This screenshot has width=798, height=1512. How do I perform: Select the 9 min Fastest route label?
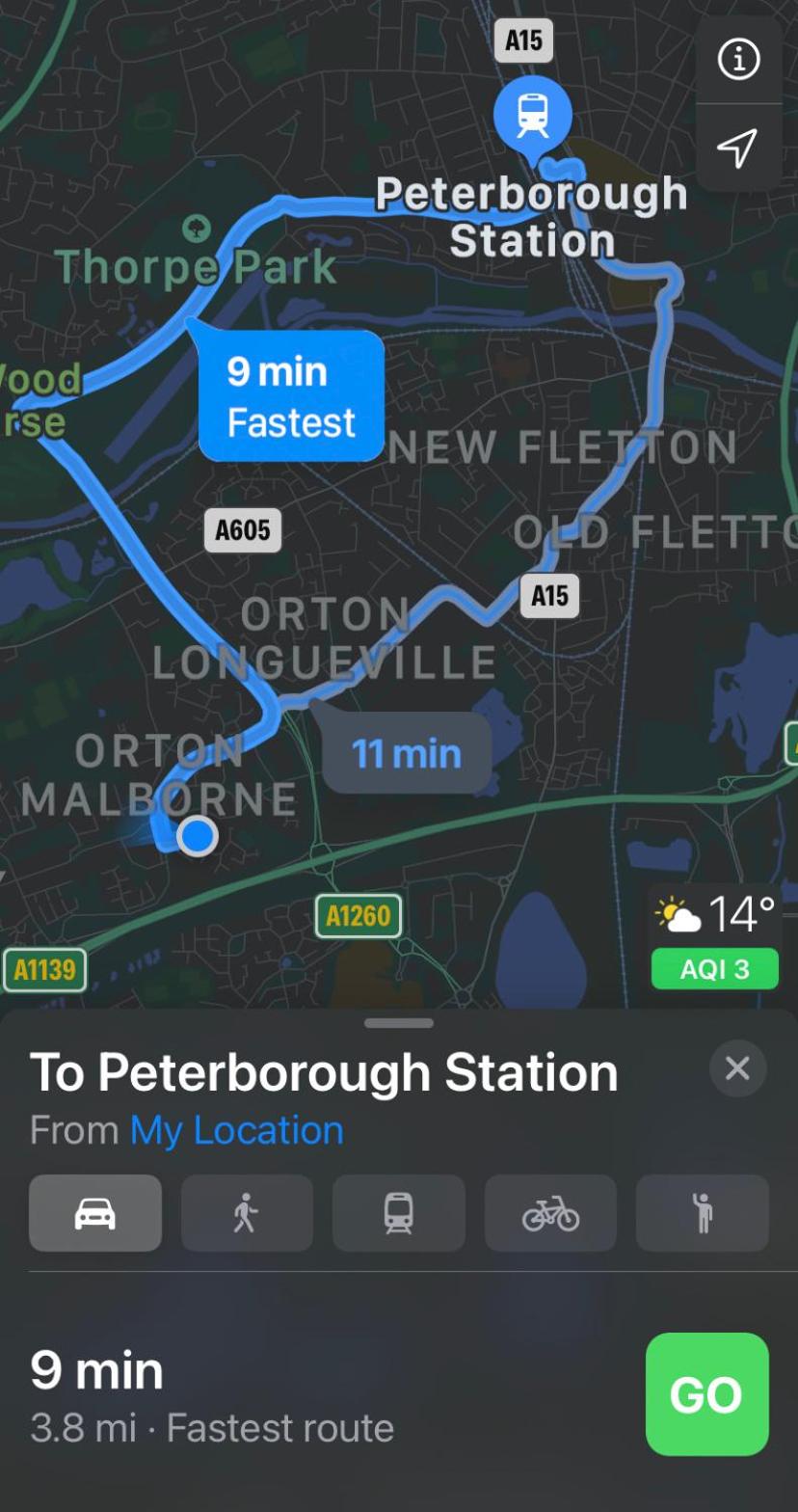click(x=291, y=396)
